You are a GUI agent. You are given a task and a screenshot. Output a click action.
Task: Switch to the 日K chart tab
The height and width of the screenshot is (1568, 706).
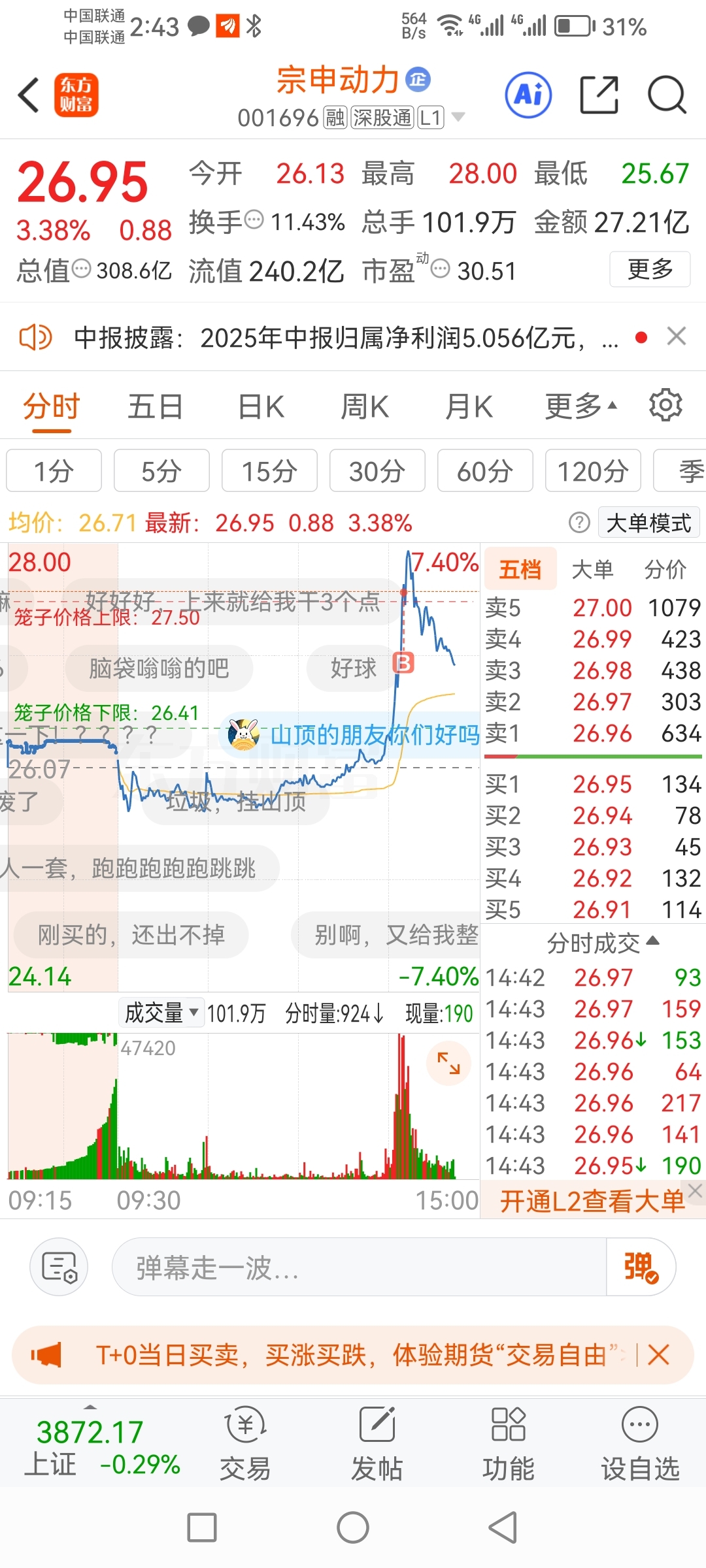click(x=261, y=406)
